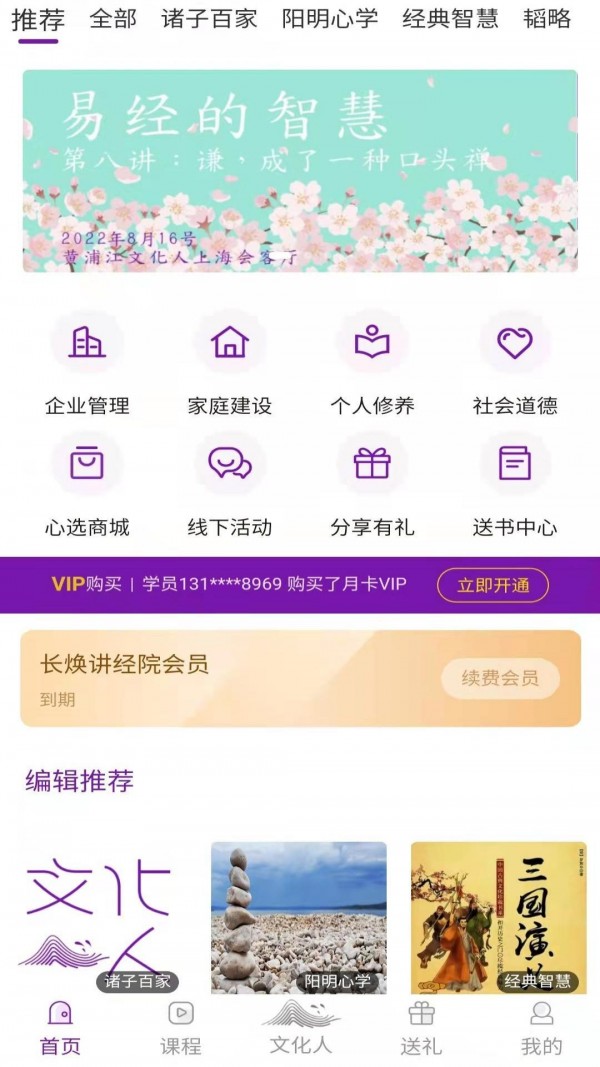Go to the 家庭建设 category

point(230,363)
